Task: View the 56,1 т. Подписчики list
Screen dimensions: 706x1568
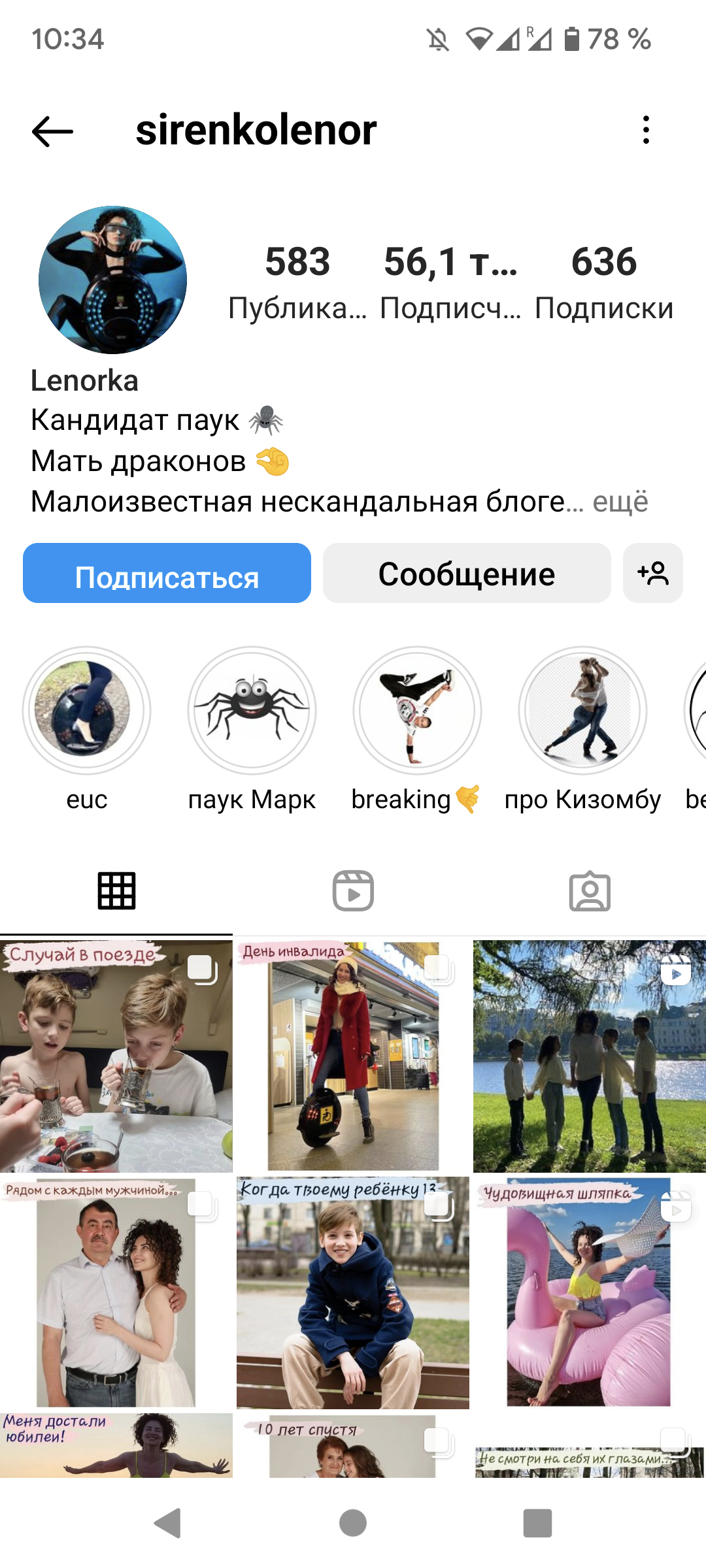Action: (450, 281)
